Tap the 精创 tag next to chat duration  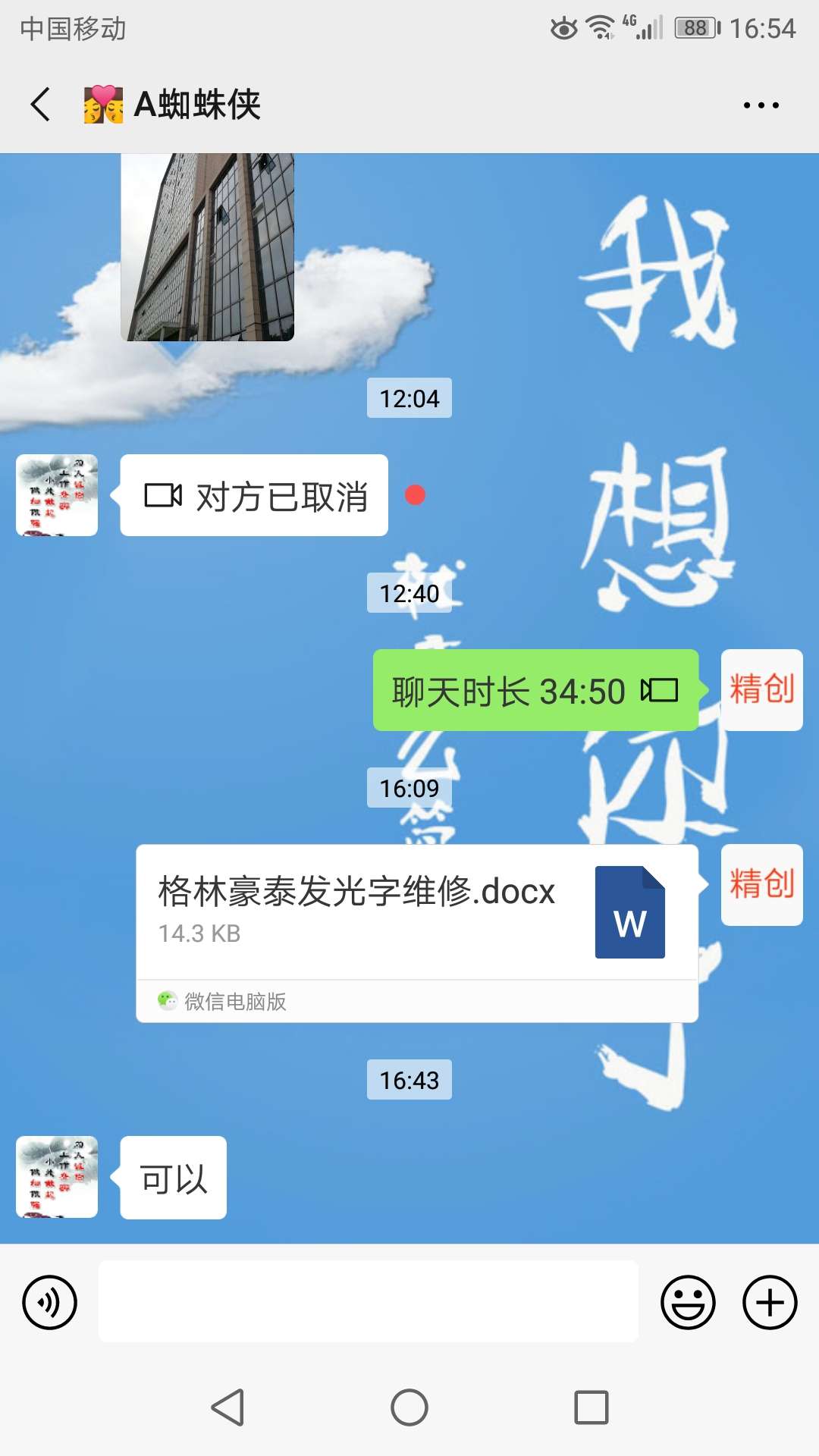[761, 691]
